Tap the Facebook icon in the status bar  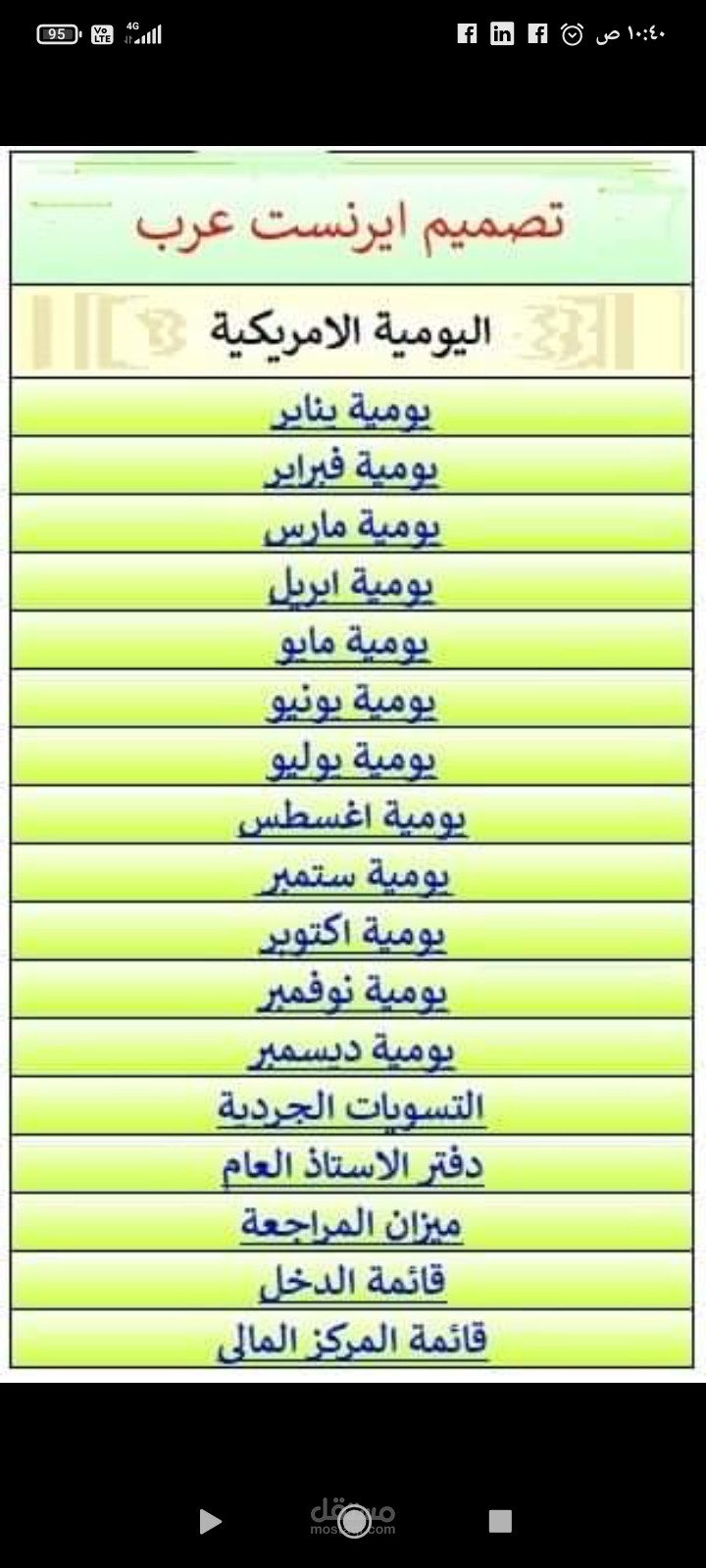[x=468, y=33]
